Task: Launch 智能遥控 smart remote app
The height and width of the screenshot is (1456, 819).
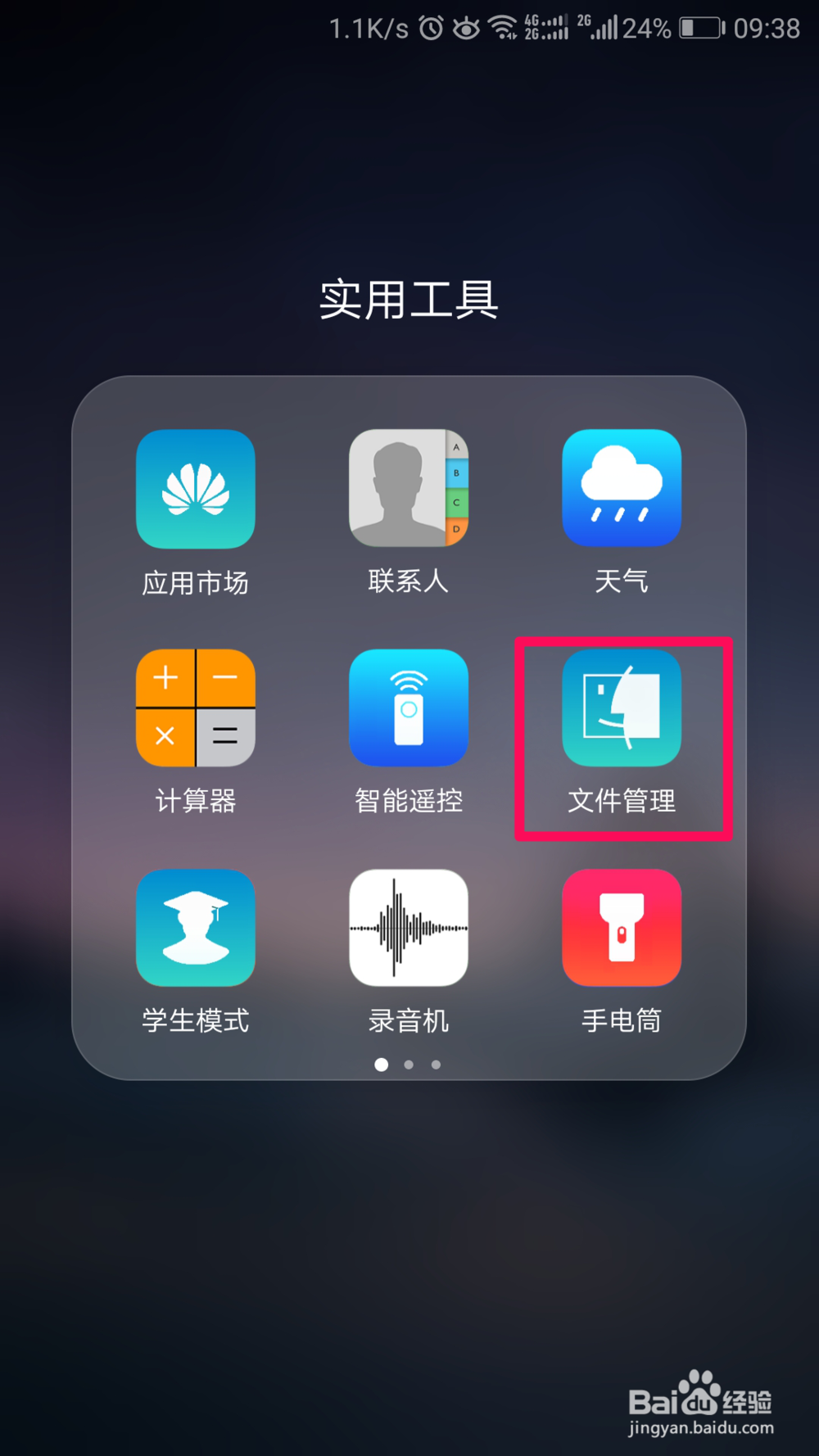Action: pyautogui.click(x=408, y=708)
